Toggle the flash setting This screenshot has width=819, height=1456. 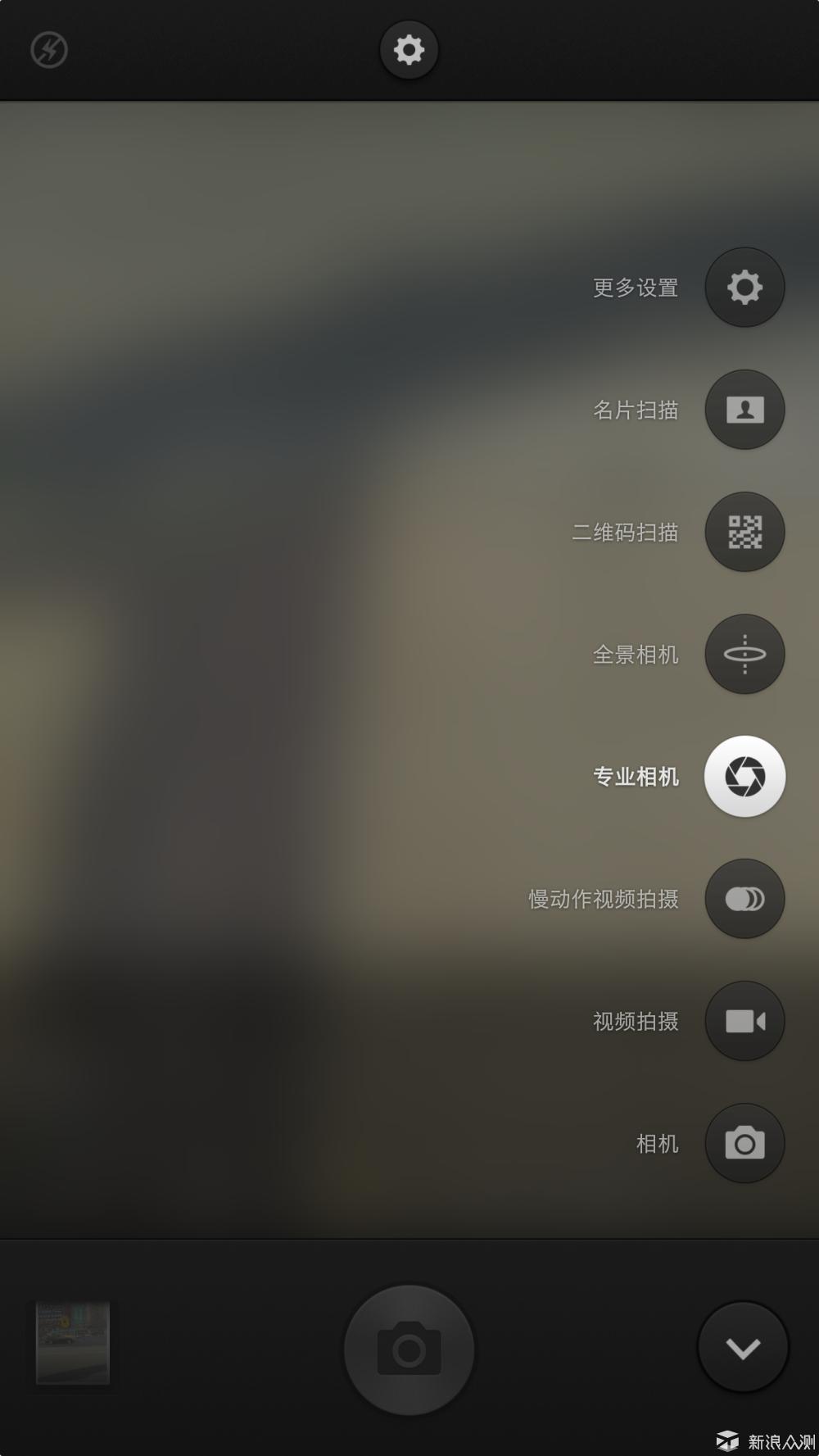coord(49,49)
